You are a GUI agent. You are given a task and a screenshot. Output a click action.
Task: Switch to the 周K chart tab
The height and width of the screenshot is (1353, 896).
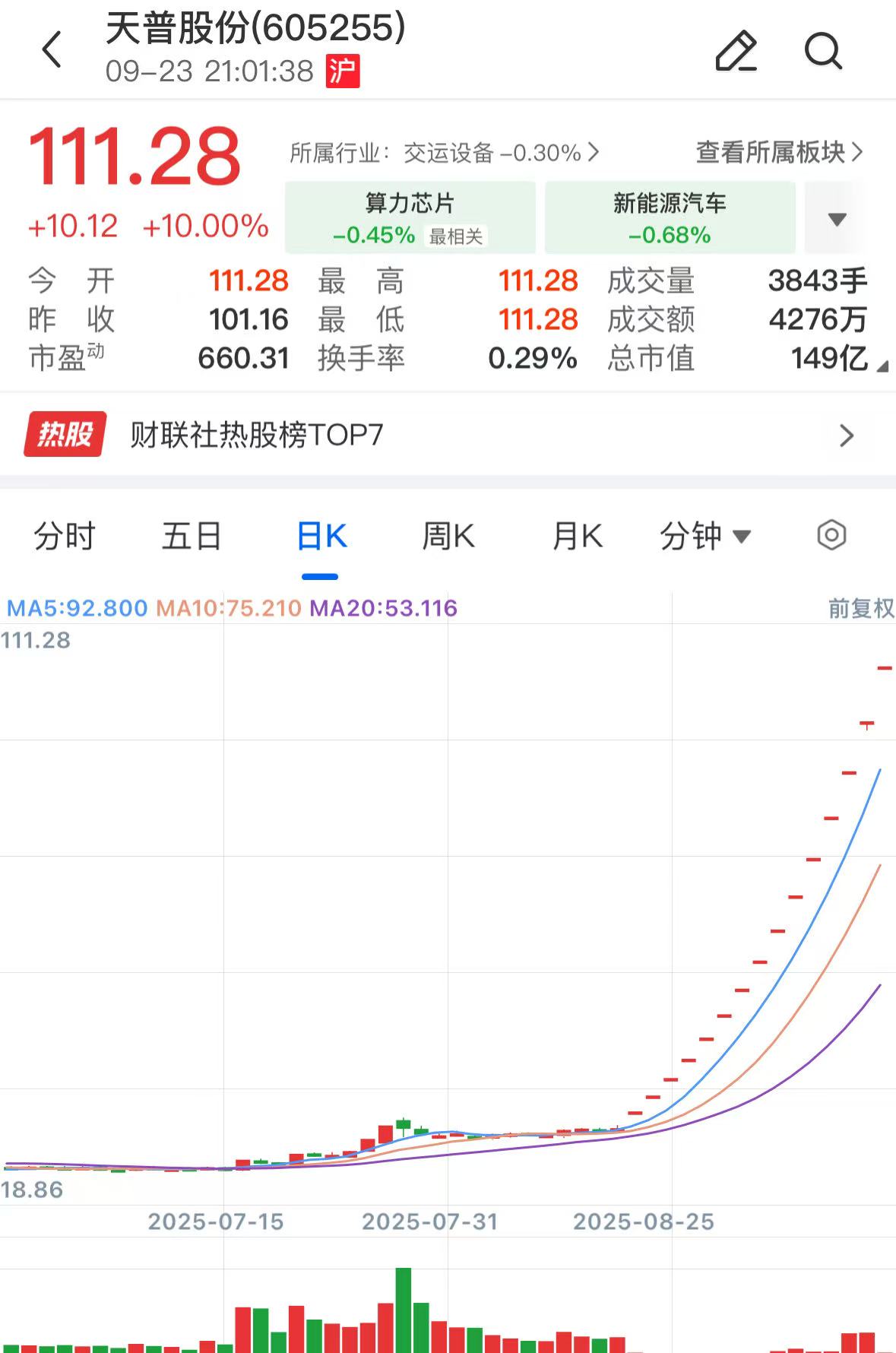448,536
